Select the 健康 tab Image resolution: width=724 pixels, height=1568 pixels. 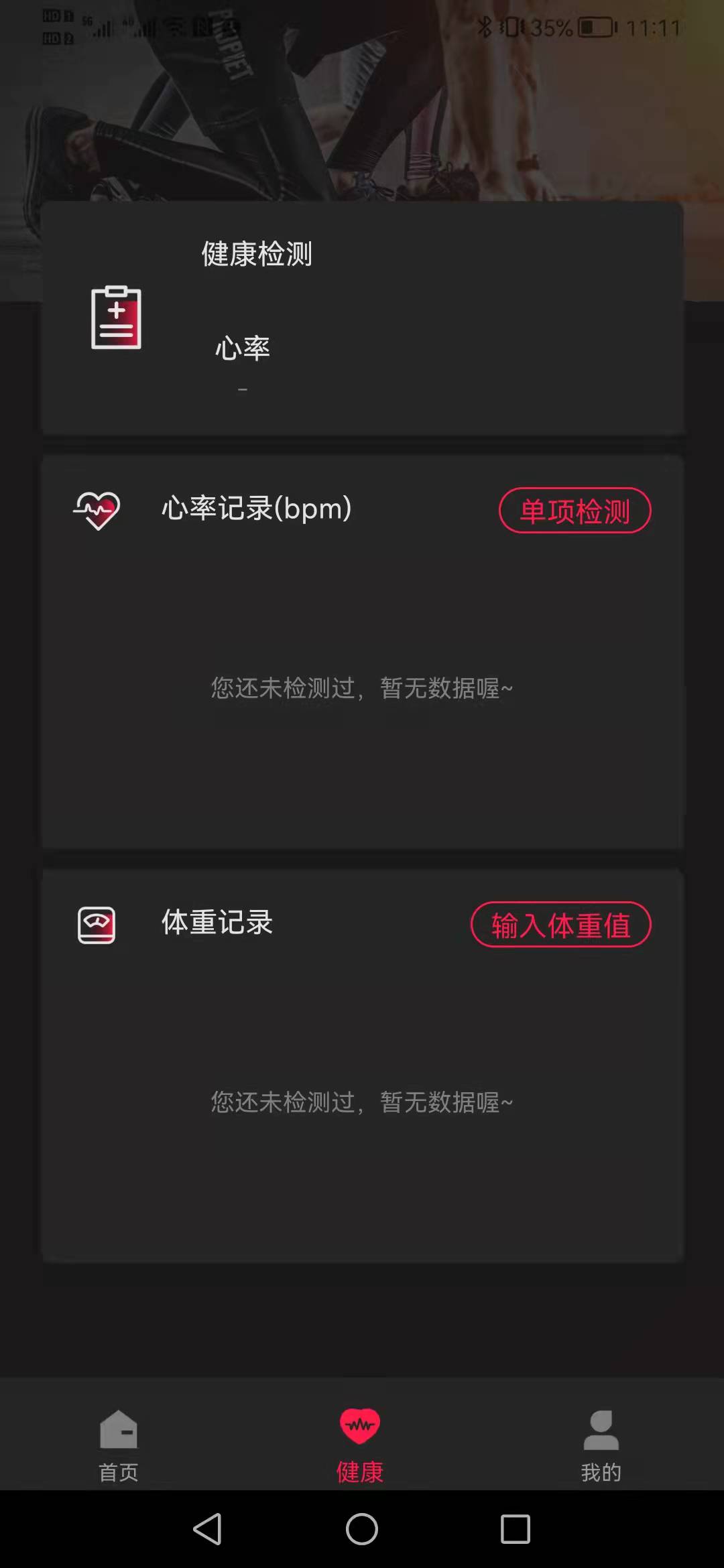(360, 1444)
